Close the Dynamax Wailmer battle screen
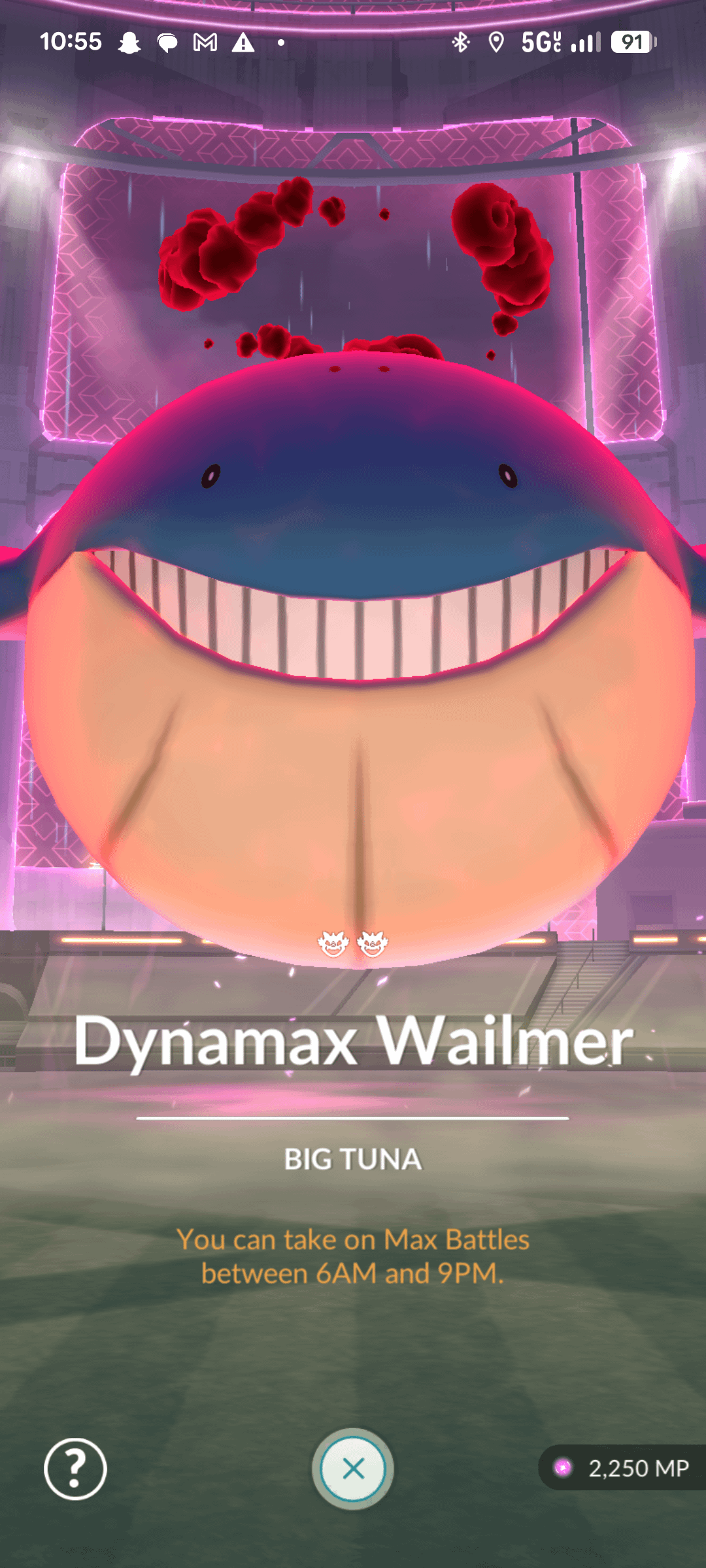Viewport: 706px width, 1568px height. click(353, 1469)
